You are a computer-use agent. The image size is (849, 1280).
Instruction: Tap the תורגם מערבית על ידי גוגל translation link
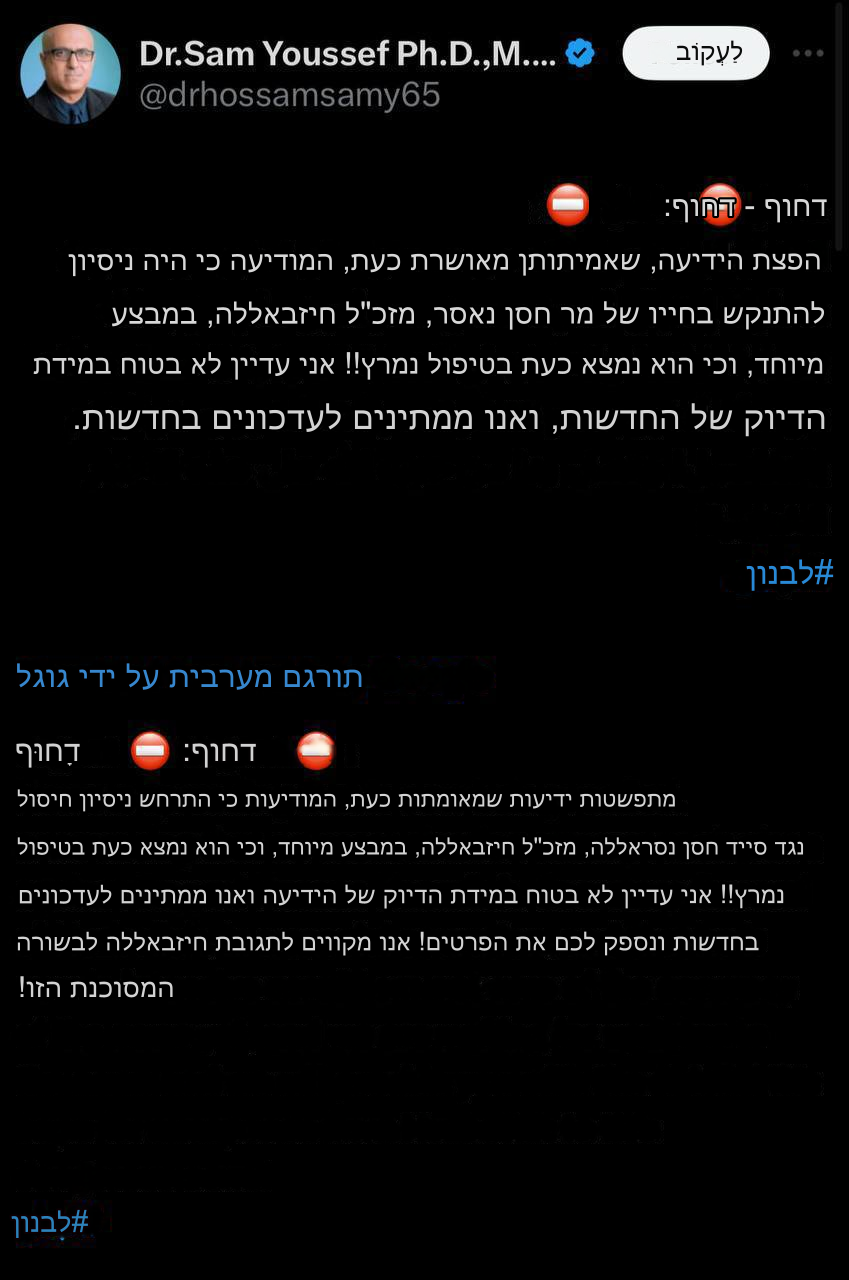pos(190,677)
